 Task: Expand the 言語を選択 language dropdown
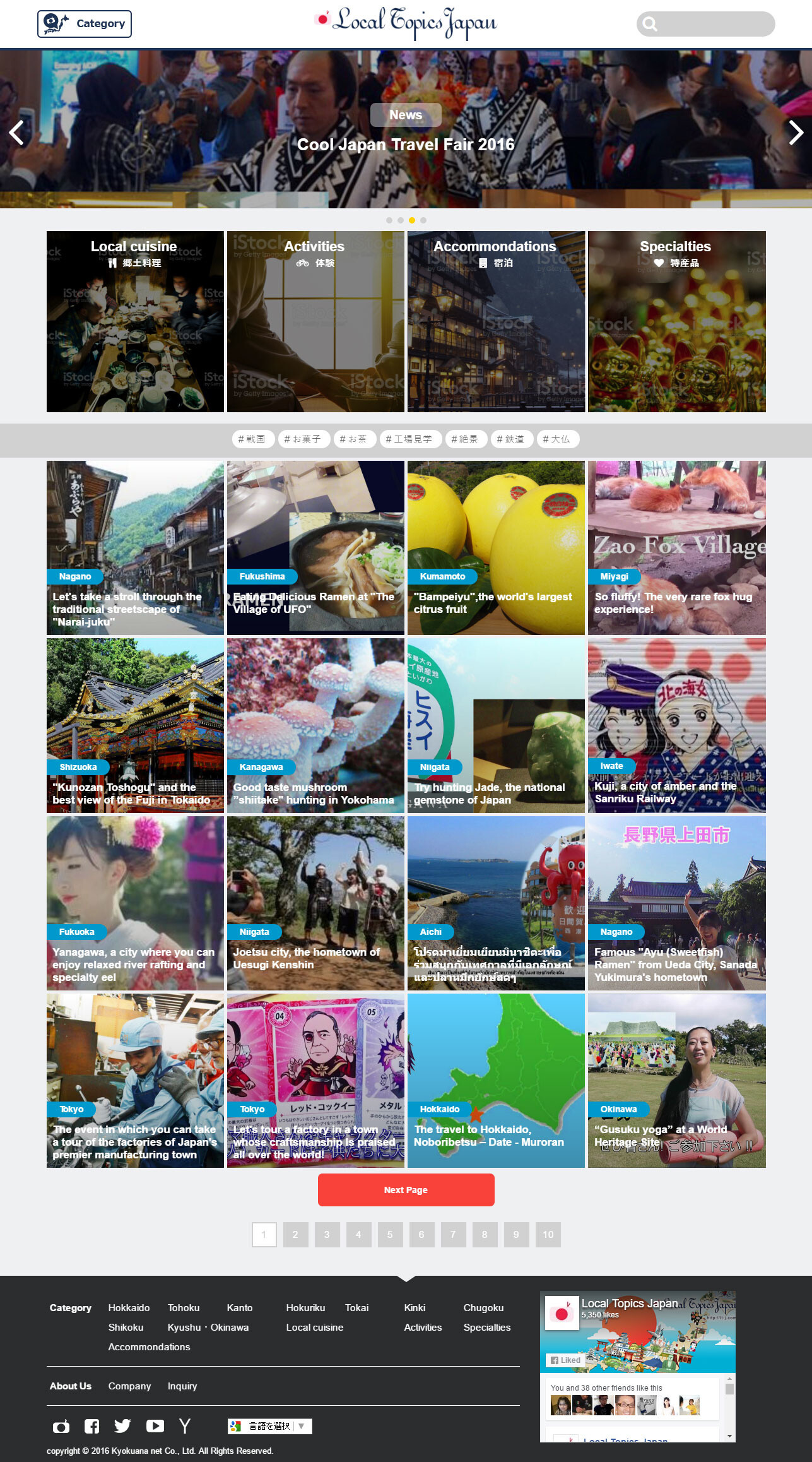click(x=270, y=1426)
